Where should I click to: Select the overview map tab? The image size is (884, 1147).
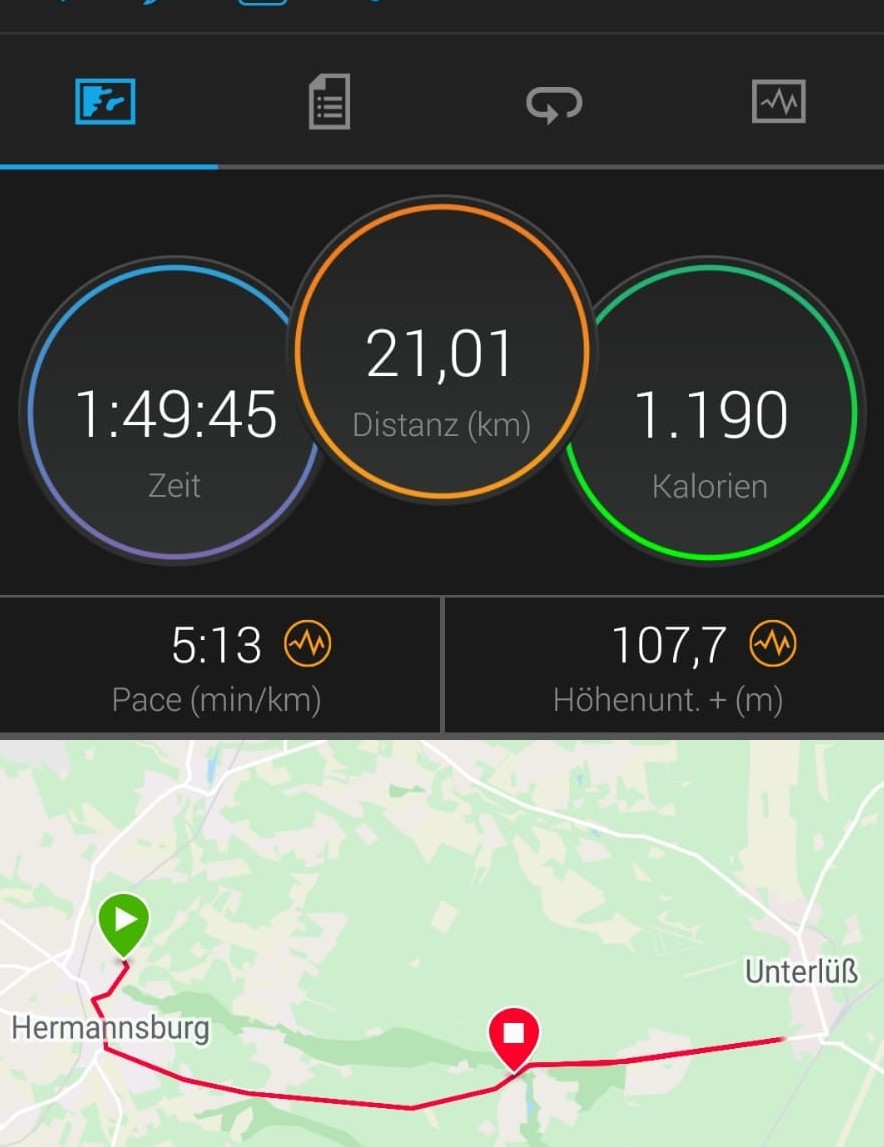coord(105,102)
